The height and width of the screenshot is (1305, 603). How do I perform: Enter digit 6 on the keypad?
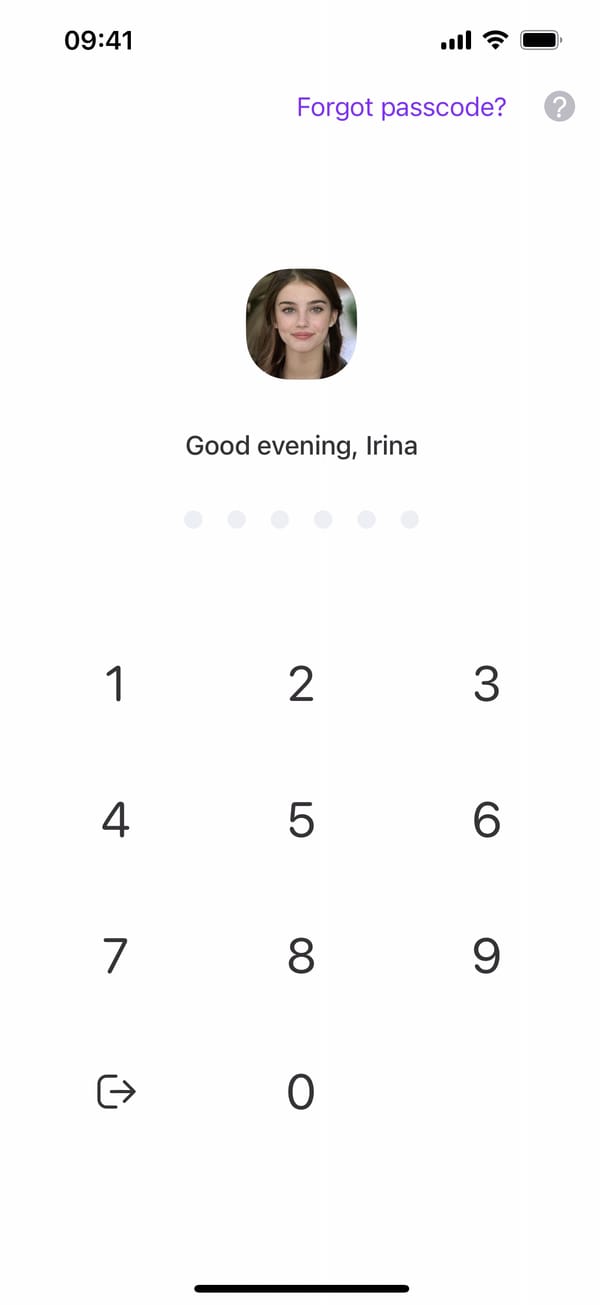pos(486,820)
